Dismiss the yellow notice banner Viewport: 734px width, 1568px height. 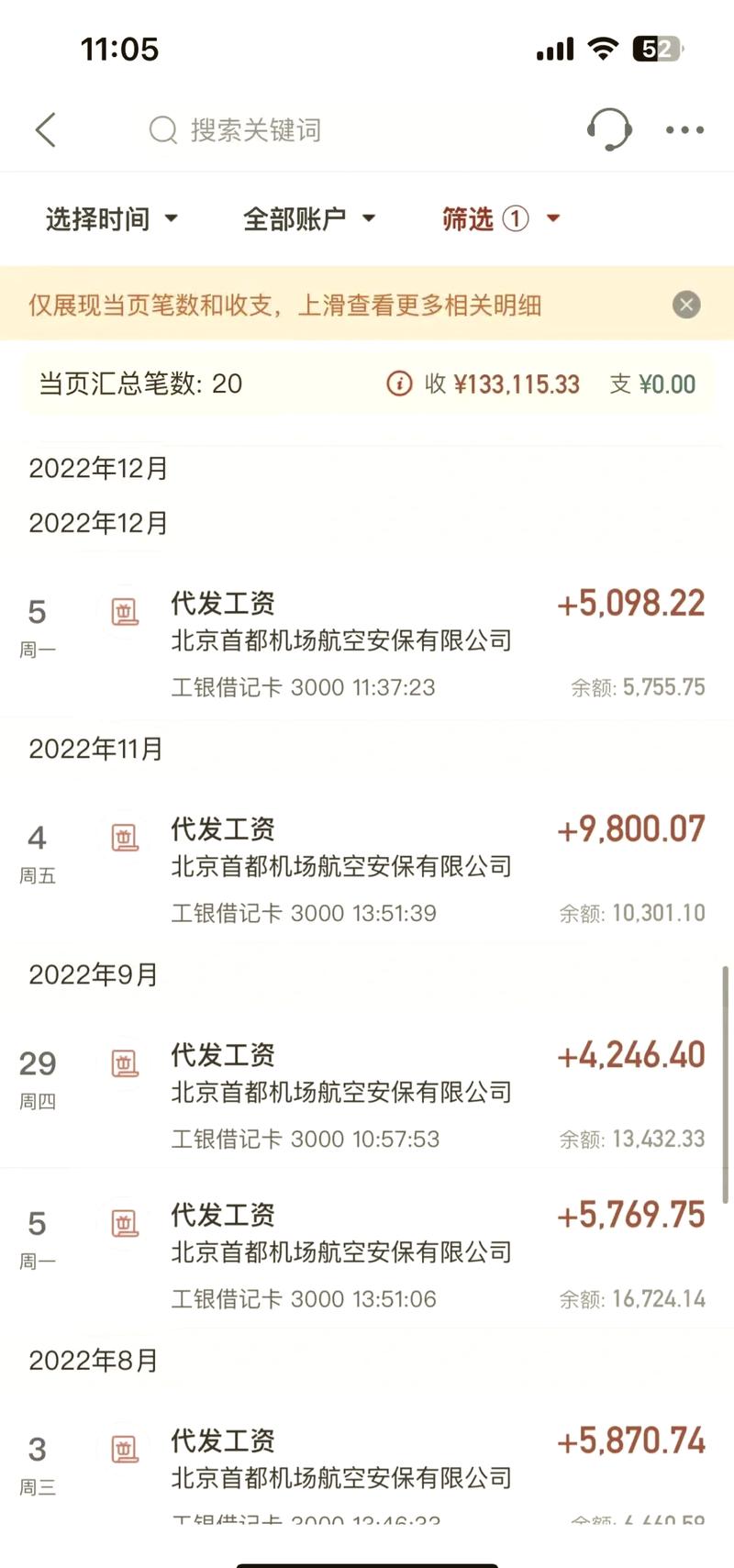[686, 305]
